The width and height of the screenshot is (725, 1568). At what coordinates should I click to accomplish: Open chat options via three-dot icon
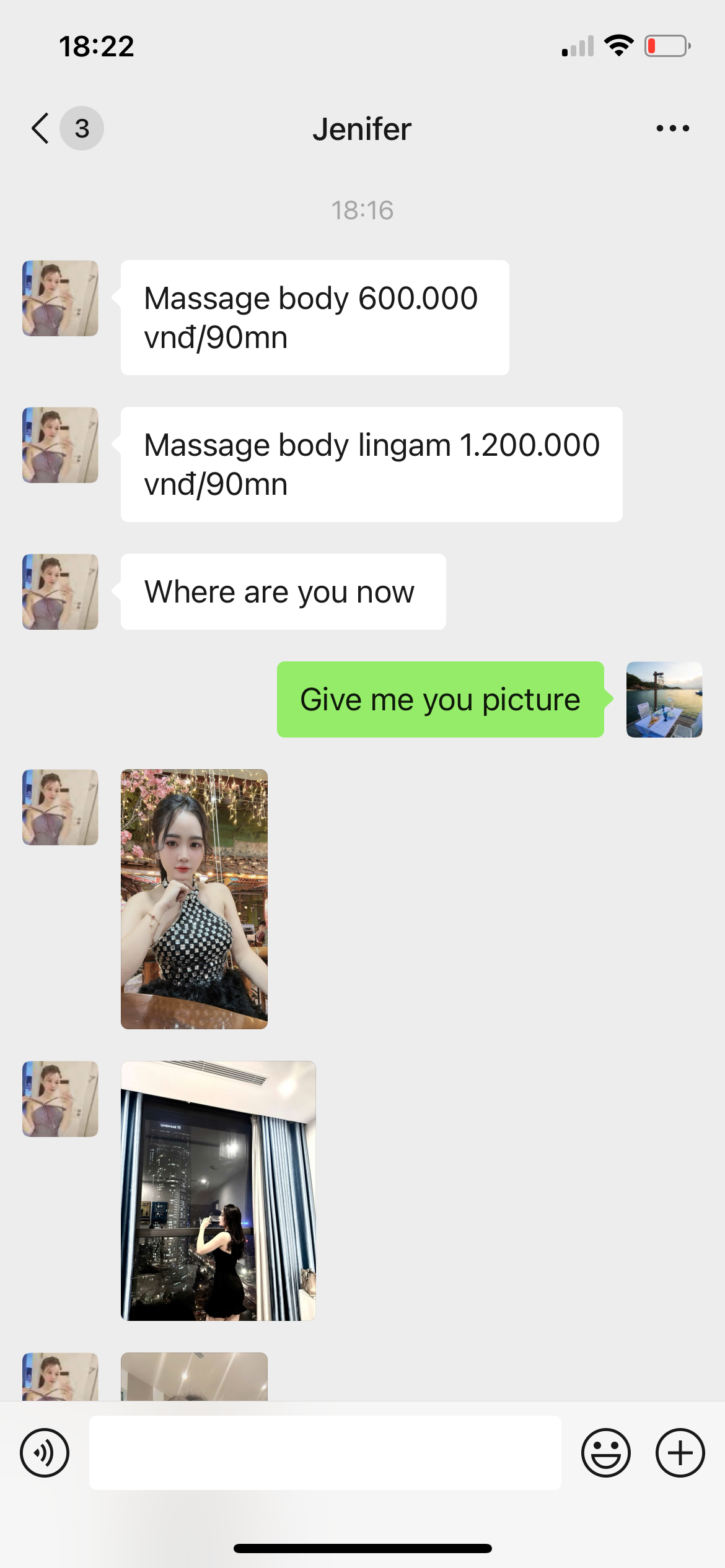672,128
